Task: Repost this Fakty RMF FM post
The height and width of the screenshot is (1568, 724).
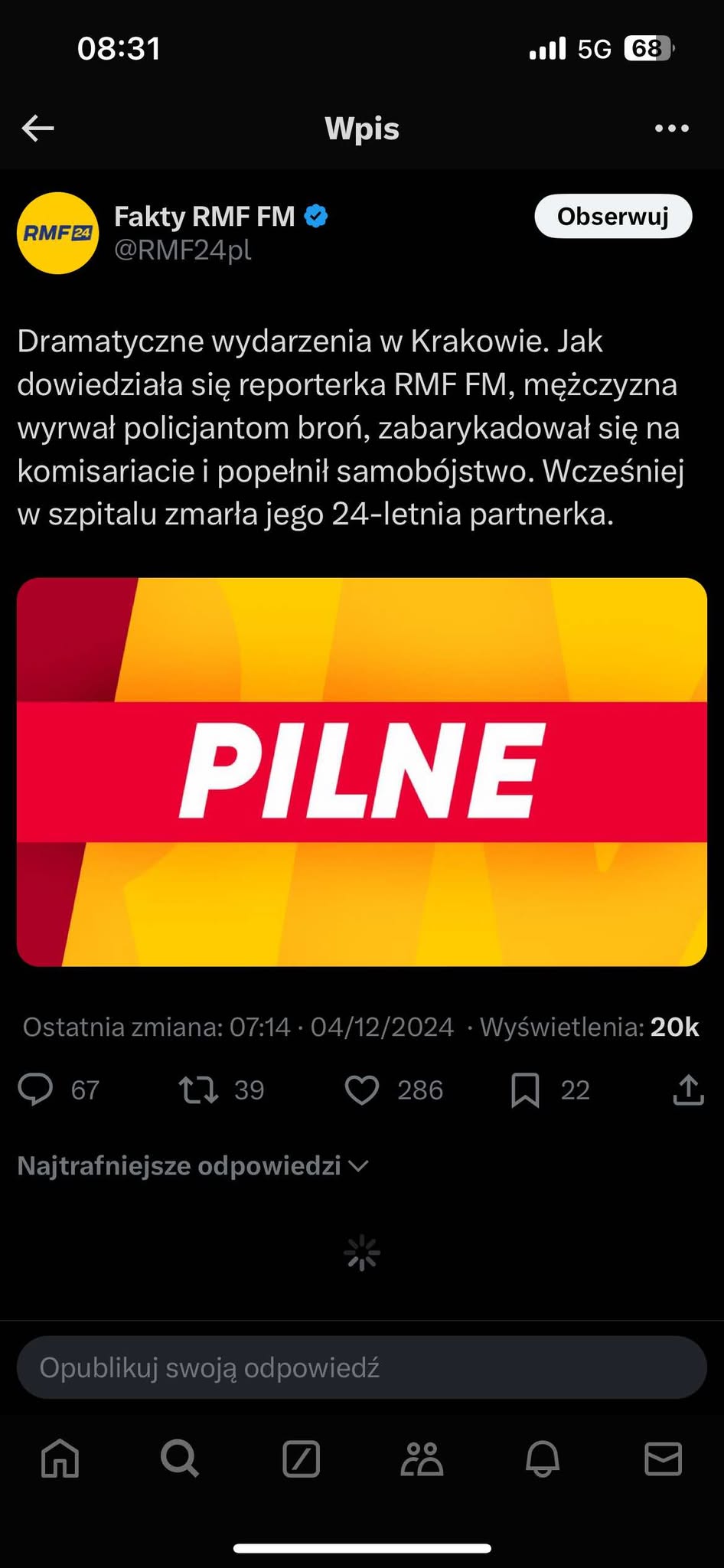Action: (x=199, y=1089)
